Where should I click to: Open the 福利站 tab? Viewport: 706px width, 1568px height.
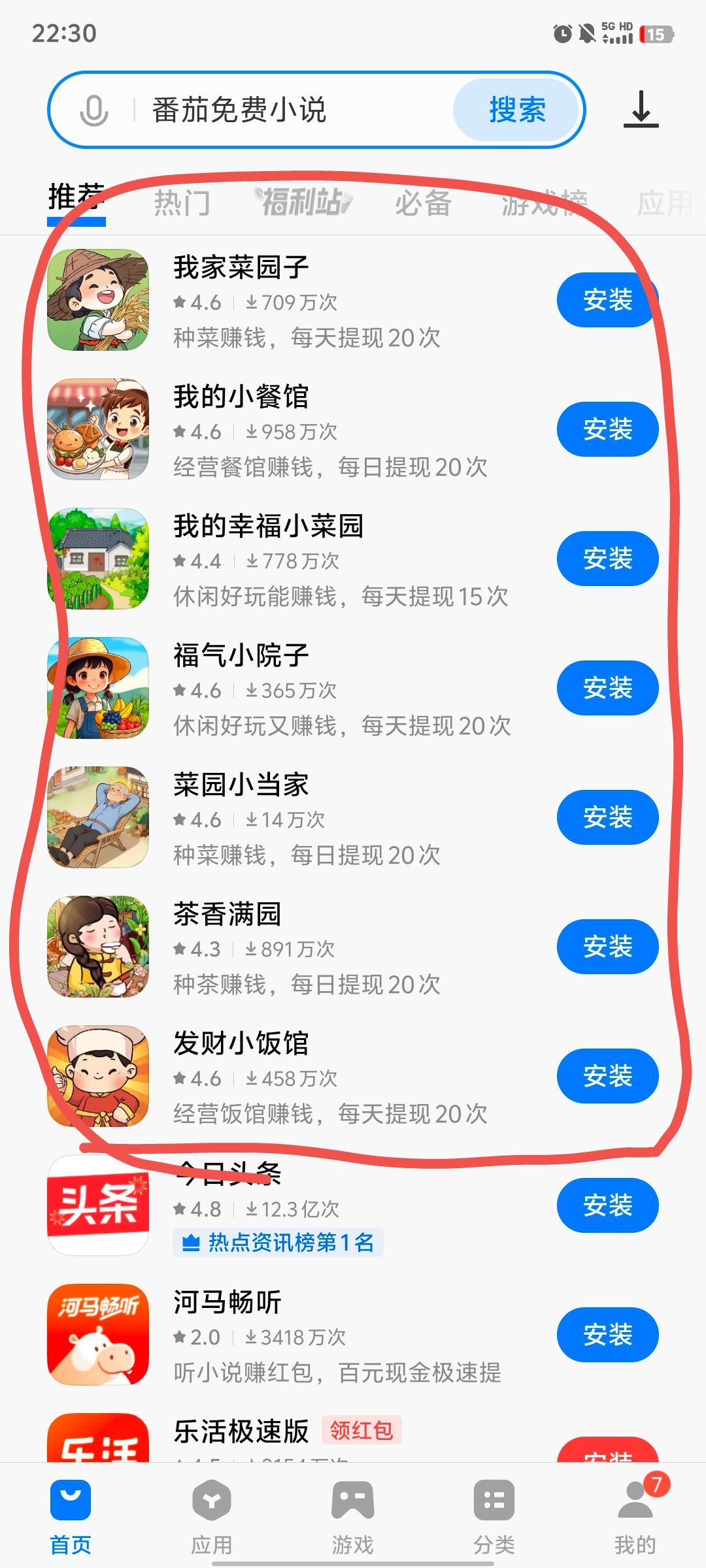tap(305, 203)
